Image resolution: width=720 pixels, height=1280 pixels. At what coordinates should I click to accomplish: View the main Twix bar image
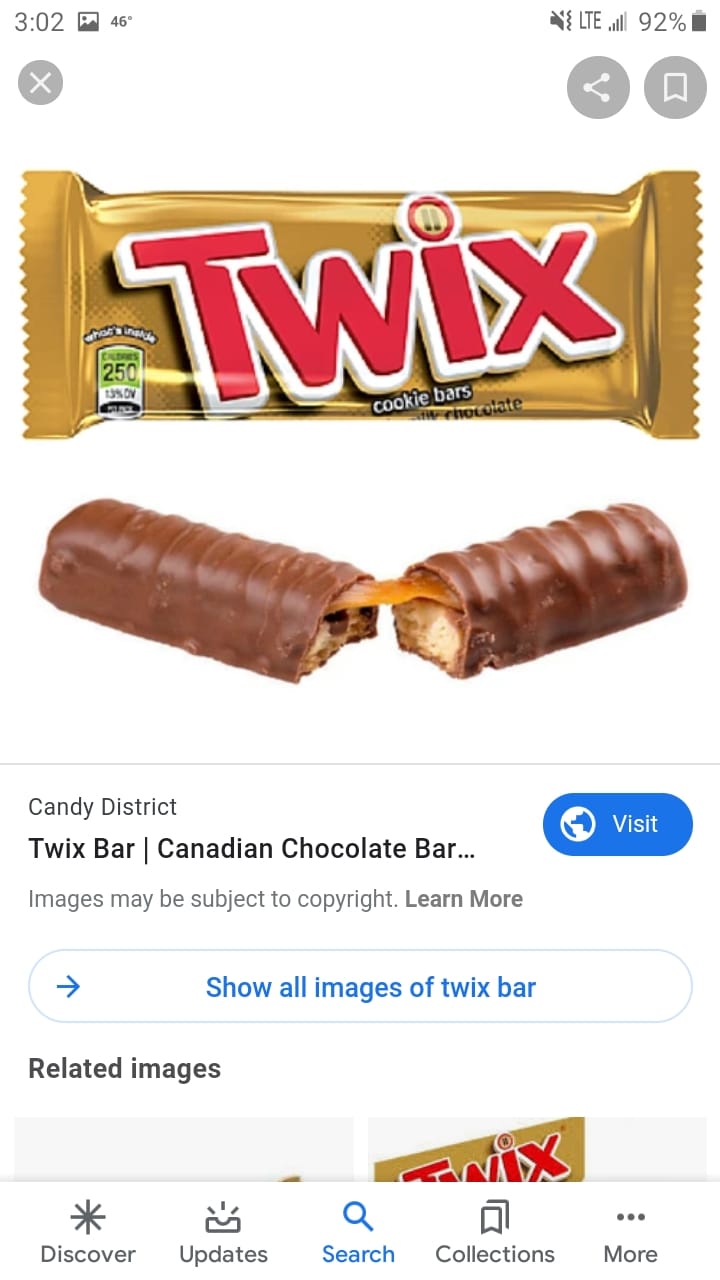(360, 430)
